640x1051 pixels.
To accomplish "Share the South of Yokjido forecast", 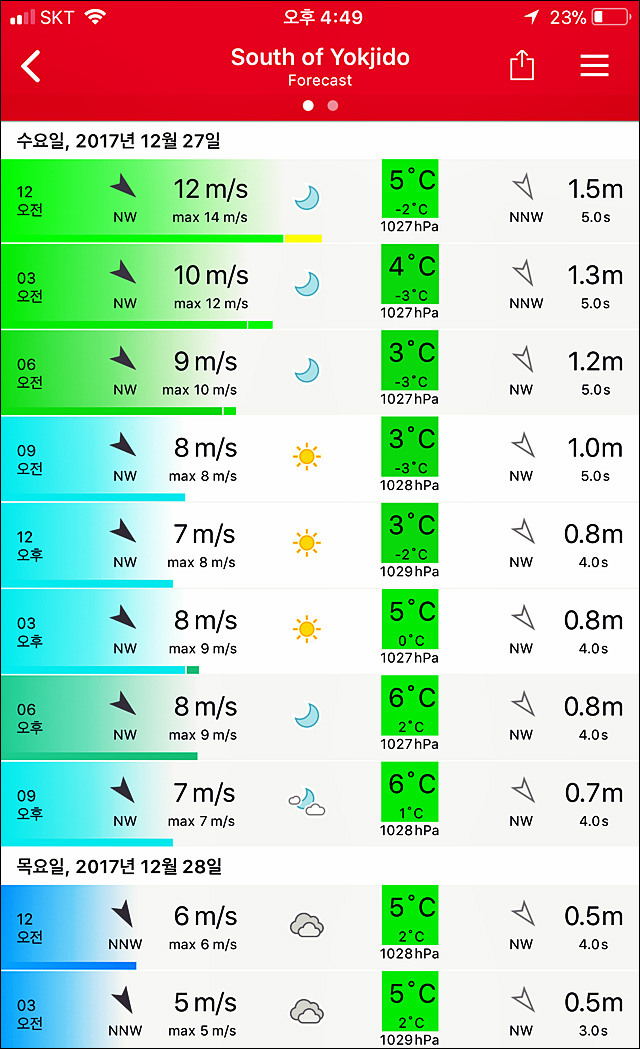I will click(522, 66).
